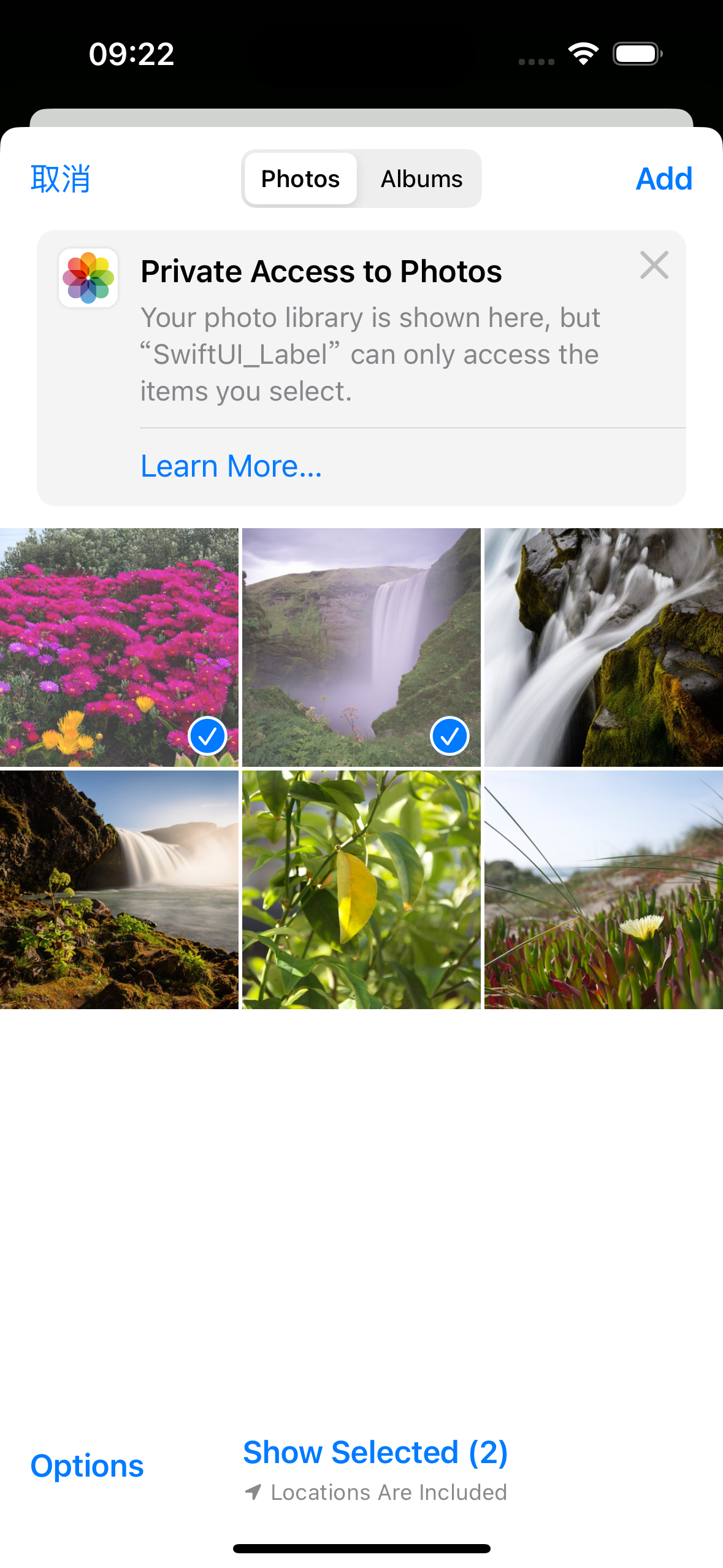The image size is (723, 1568).
Task: Select the Photos segment
Action: click(x=300, y=179)
